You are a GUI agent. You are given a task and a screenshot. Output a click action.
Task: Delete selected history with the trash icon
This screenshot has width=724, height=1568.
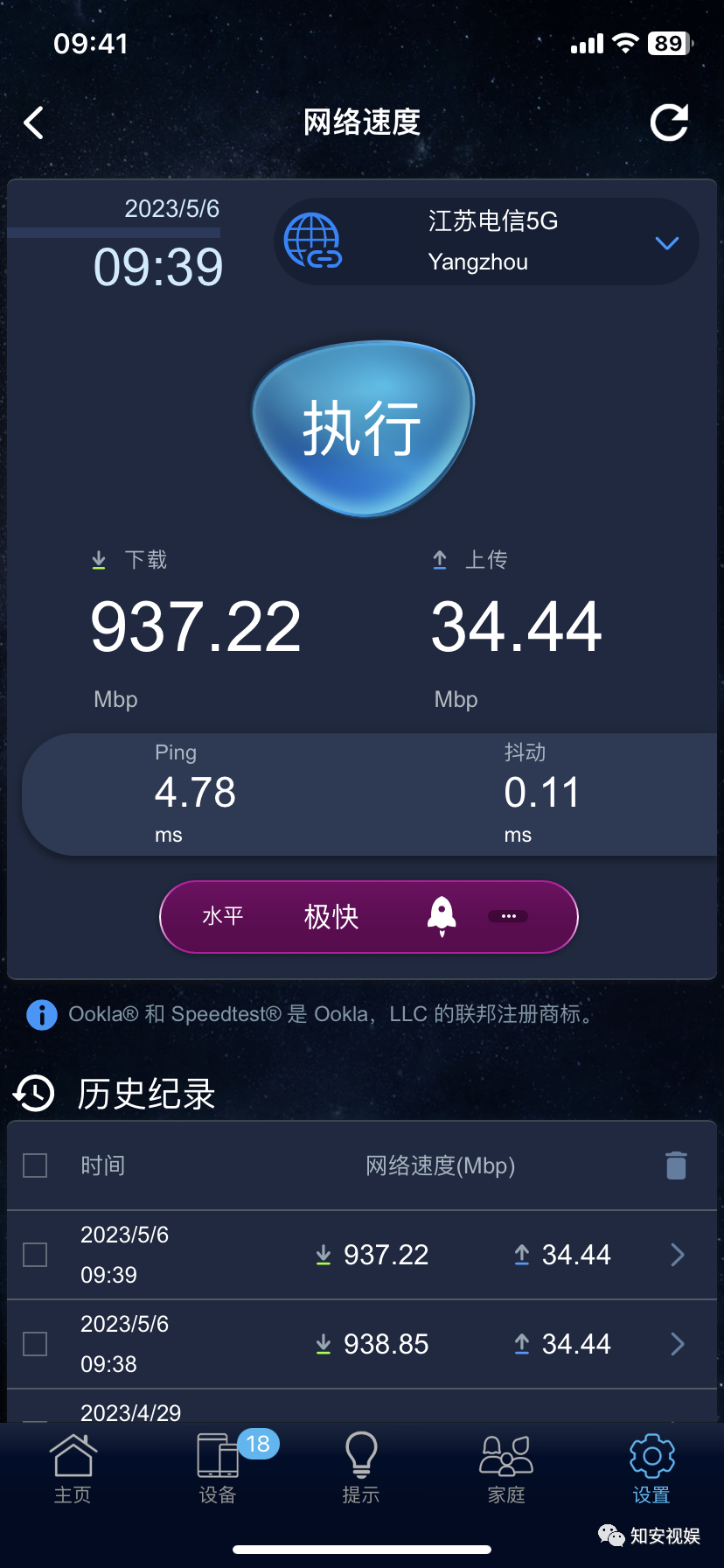(x=676, y=1165)
